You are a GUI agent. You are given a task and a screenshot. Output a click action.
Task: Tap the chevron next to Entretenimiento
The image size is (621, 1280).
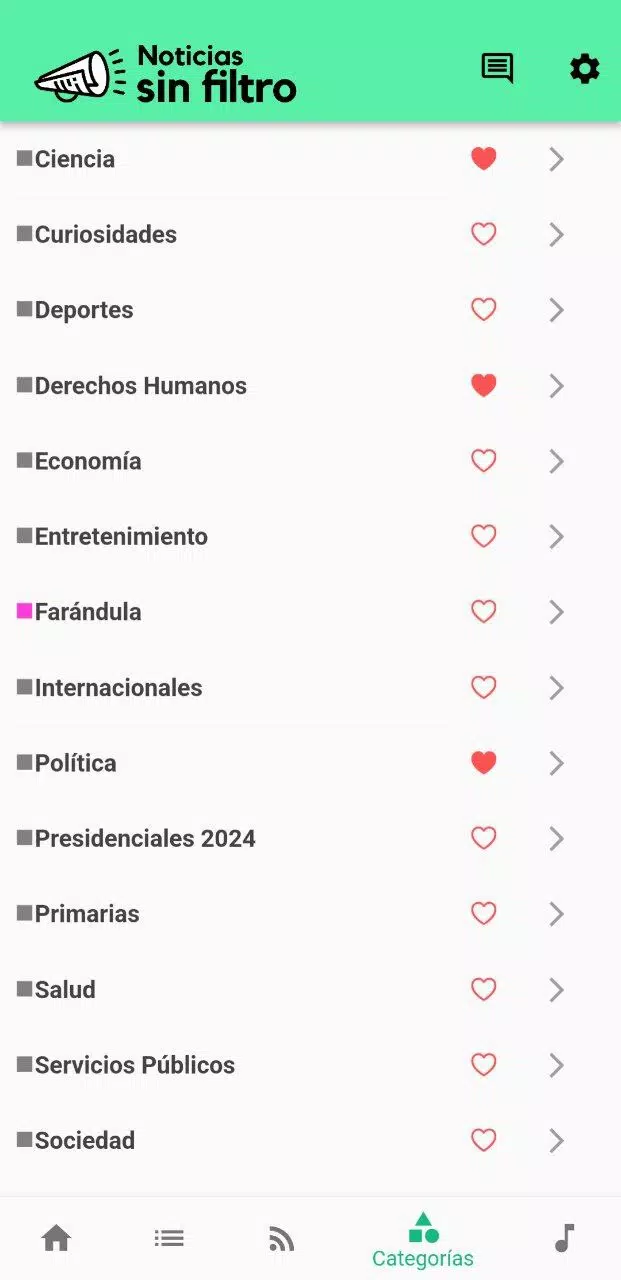[557, 537]
